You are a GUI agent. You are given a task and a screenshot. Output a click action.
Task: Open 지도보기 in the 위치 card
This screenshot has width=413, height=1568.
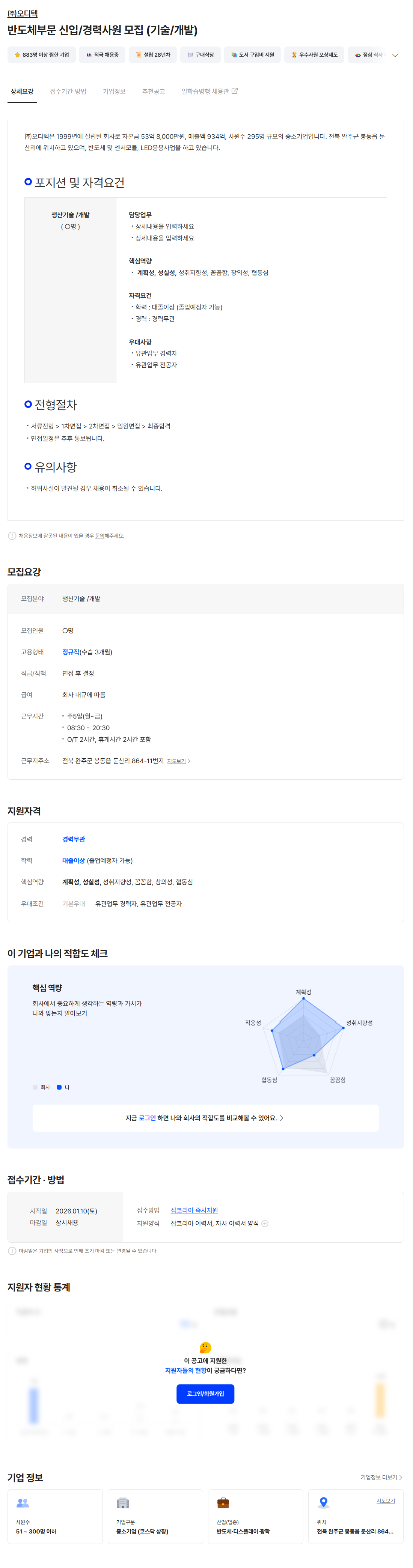pyautogui.click(x=385, y=1500)
